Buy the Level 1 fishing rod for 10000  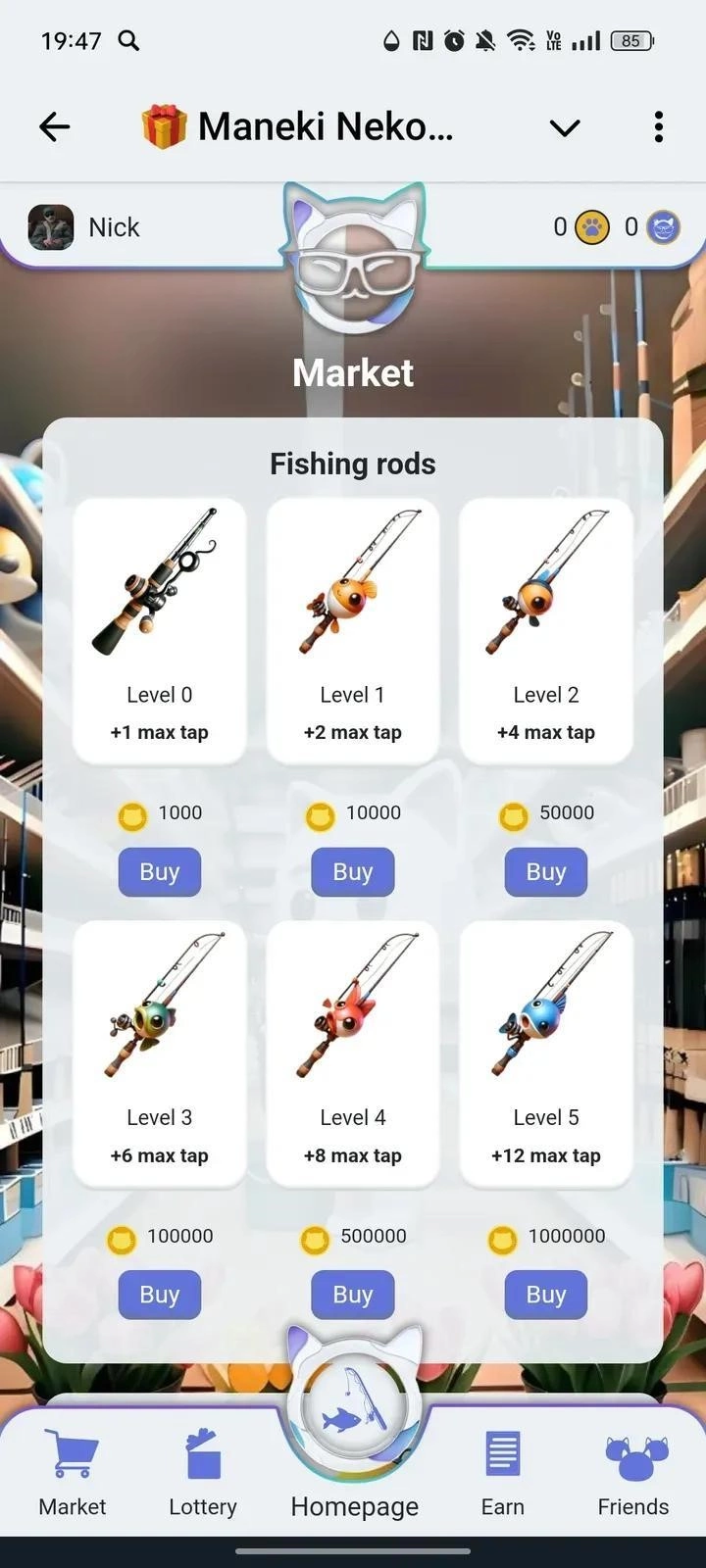[352, 871]
